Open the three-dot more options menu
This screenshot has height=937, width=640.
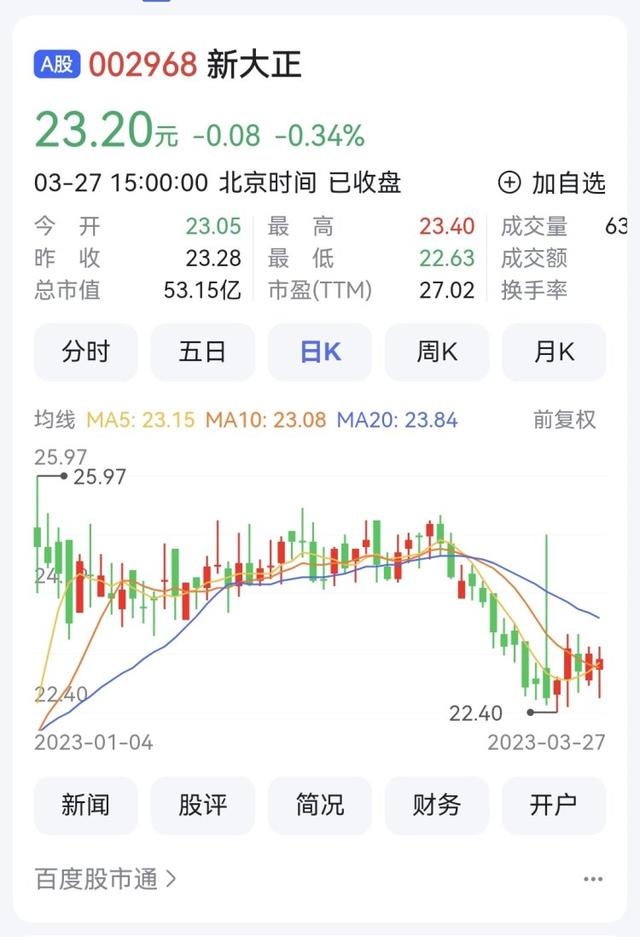click(593, 879)
